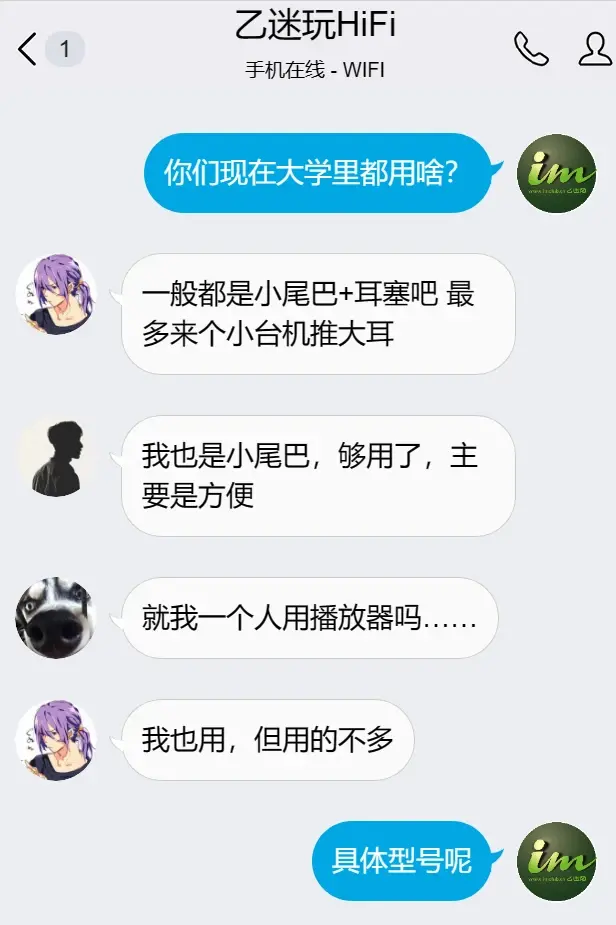The height and width of the screenshot is (925, 616).
Task: Tap own avatar next to "具体型号呢"
Action: point(557,861)
